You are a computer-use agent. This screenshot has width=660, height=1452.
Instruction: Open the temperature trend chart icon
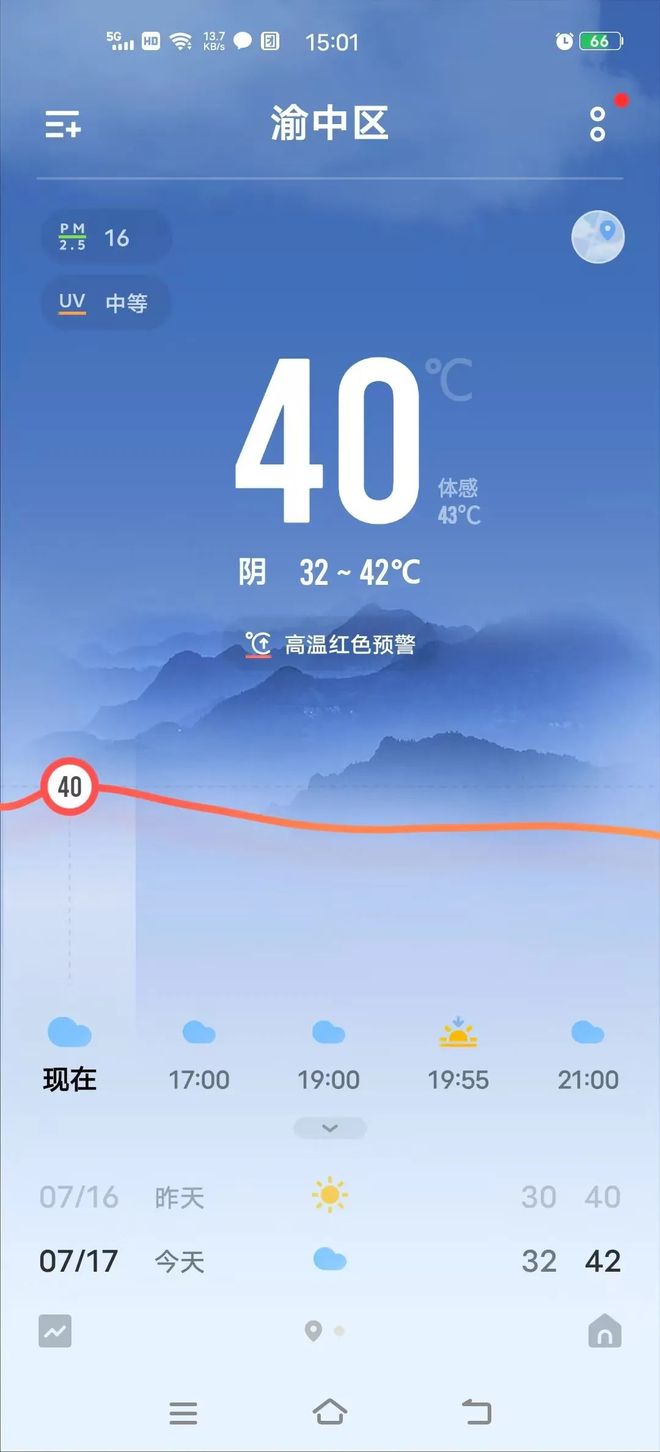tap(55, 1331)
